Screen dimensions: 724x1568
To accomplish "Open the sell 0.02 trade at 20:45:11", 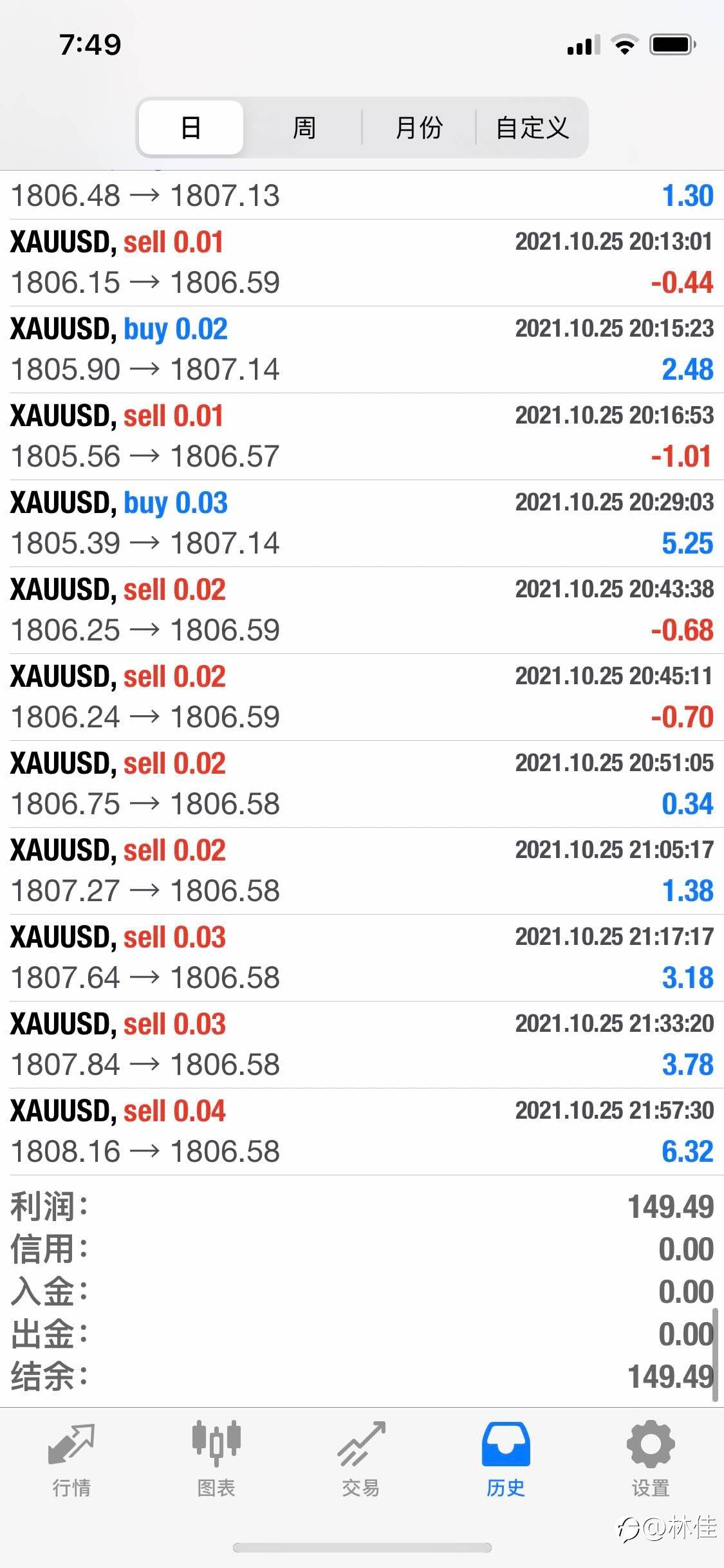I will 362,697.
